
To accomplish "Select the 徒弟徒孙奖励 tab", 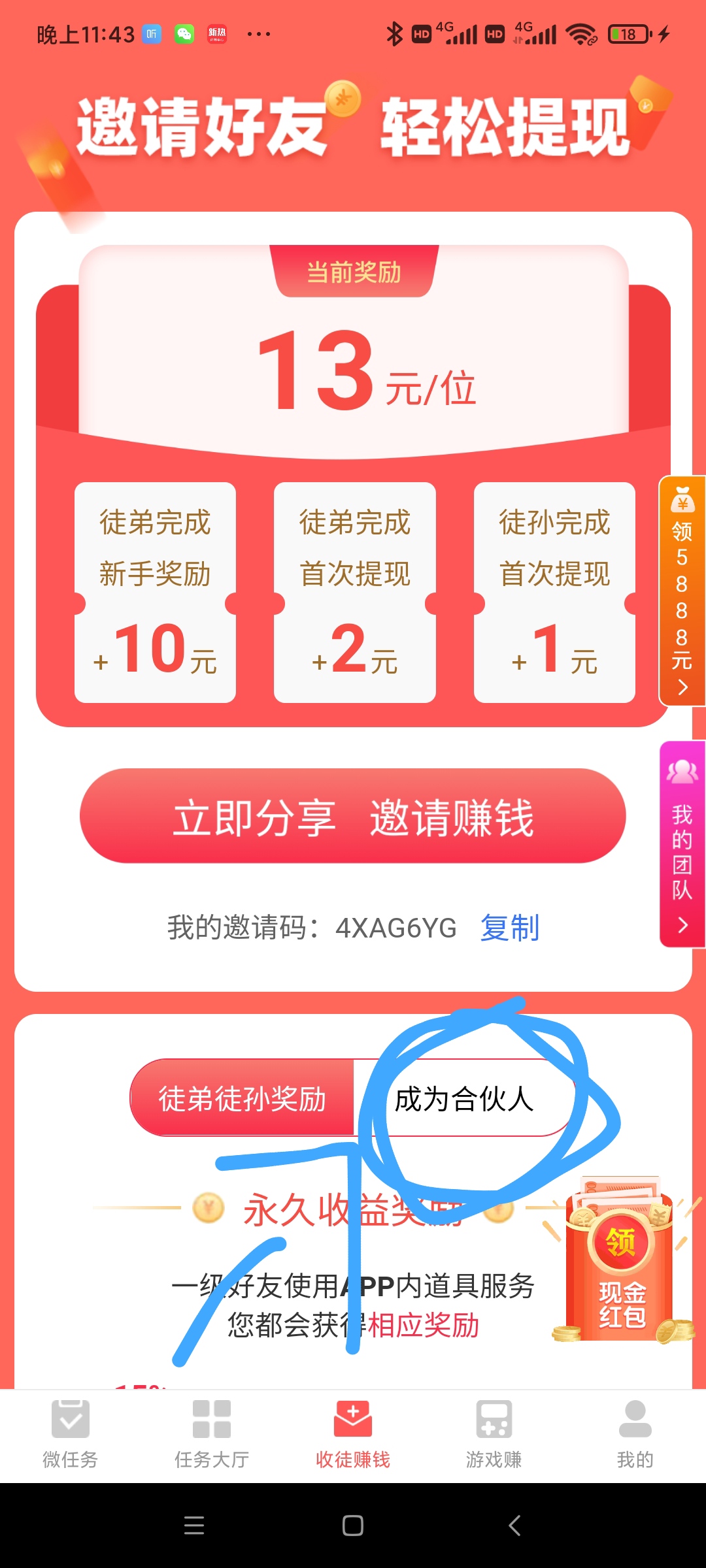I will click(x=242, y=1099).
